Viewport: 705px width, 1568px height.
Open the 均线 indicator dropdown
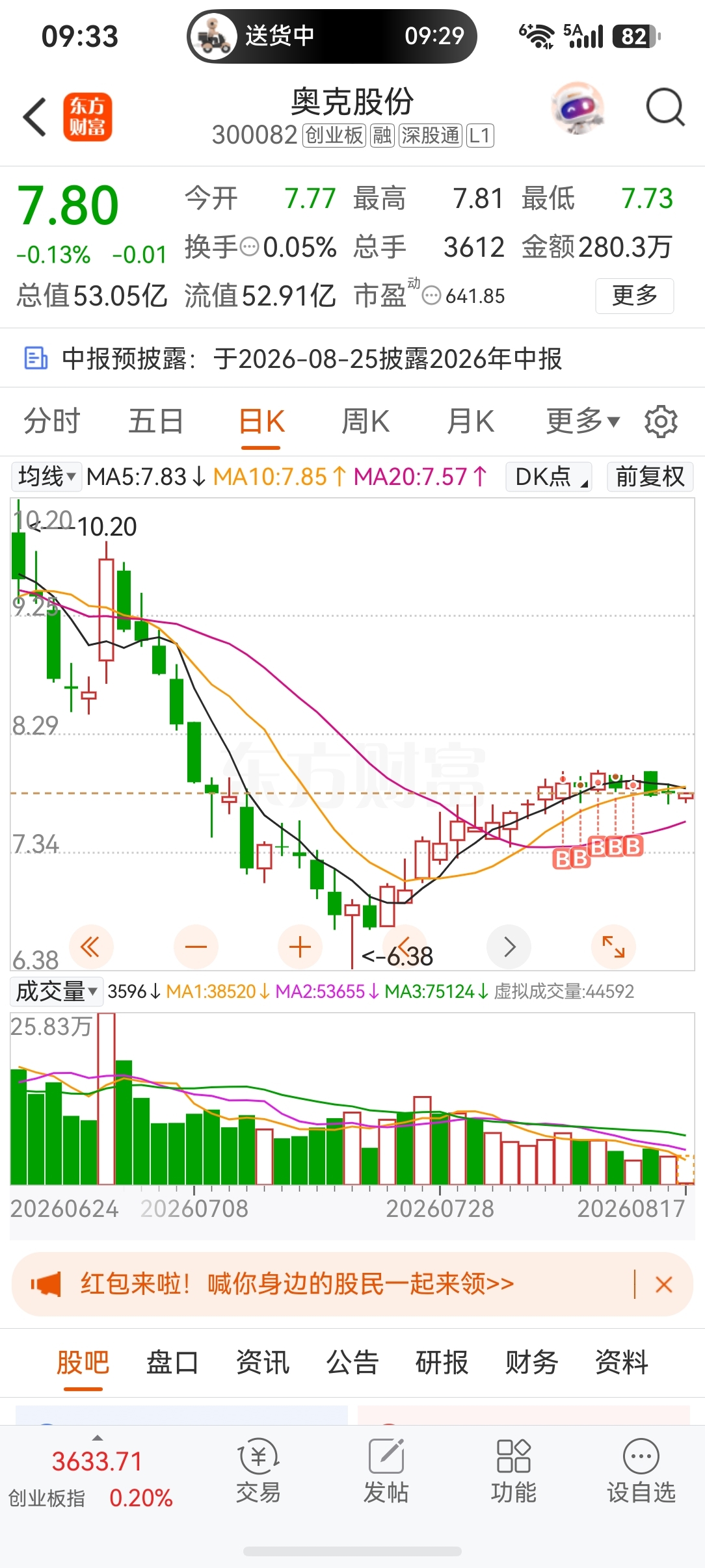(47, 477)
